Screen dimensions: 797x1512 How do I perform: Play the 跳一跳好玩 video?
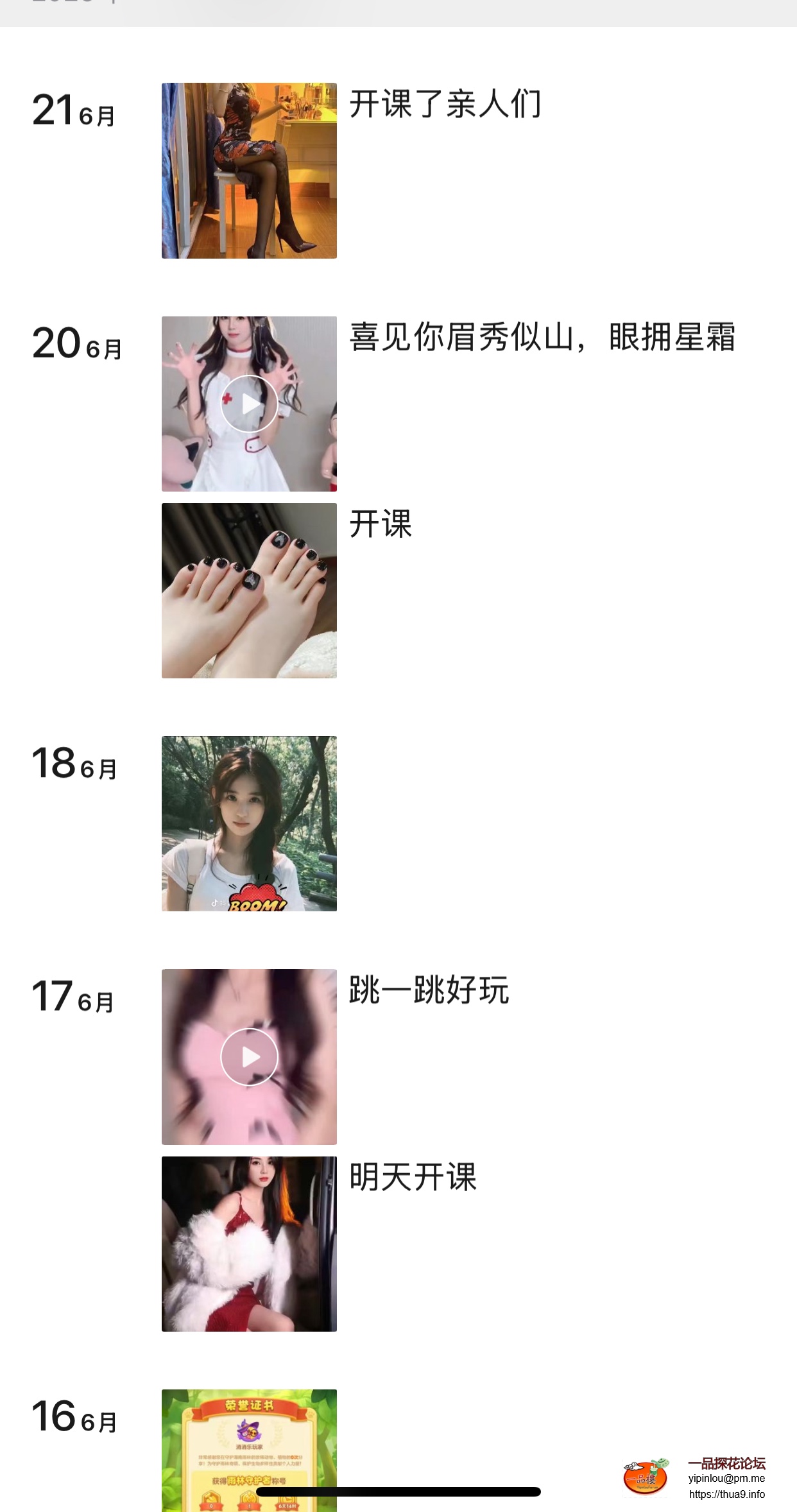tap(249, 1057)
